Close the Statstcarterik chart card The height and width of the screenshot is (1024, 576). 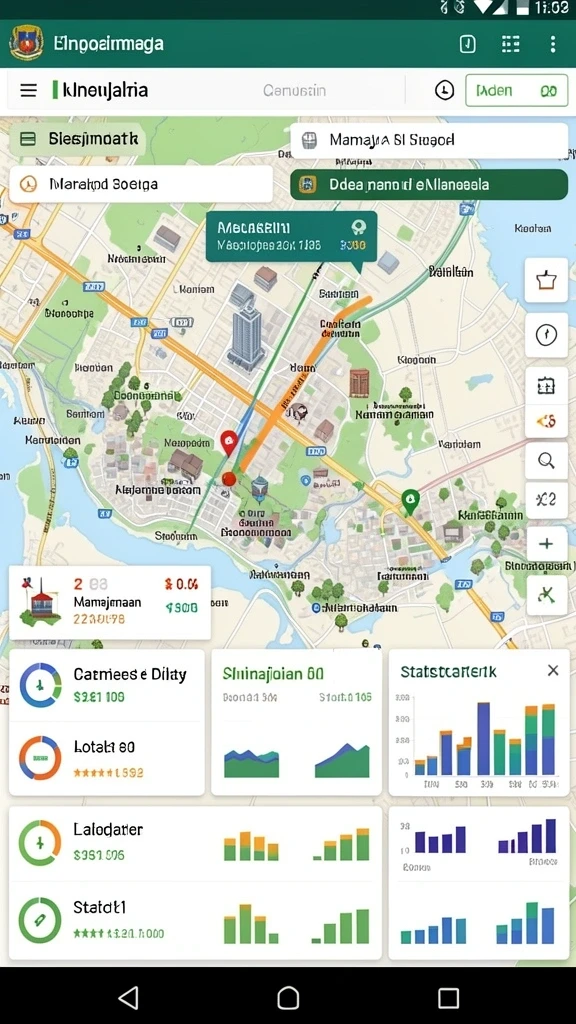552,671
